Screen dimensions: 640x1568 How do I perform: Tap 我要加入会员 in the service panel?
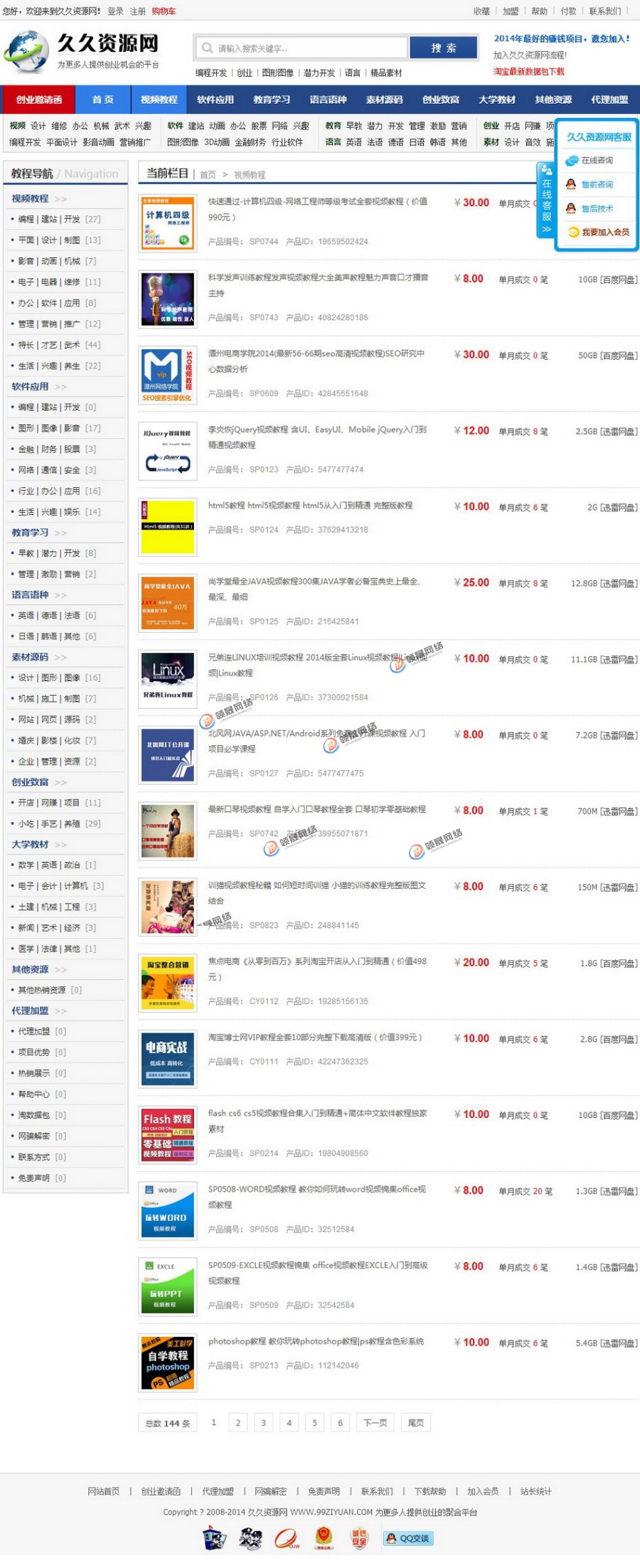tap(605, 233)
